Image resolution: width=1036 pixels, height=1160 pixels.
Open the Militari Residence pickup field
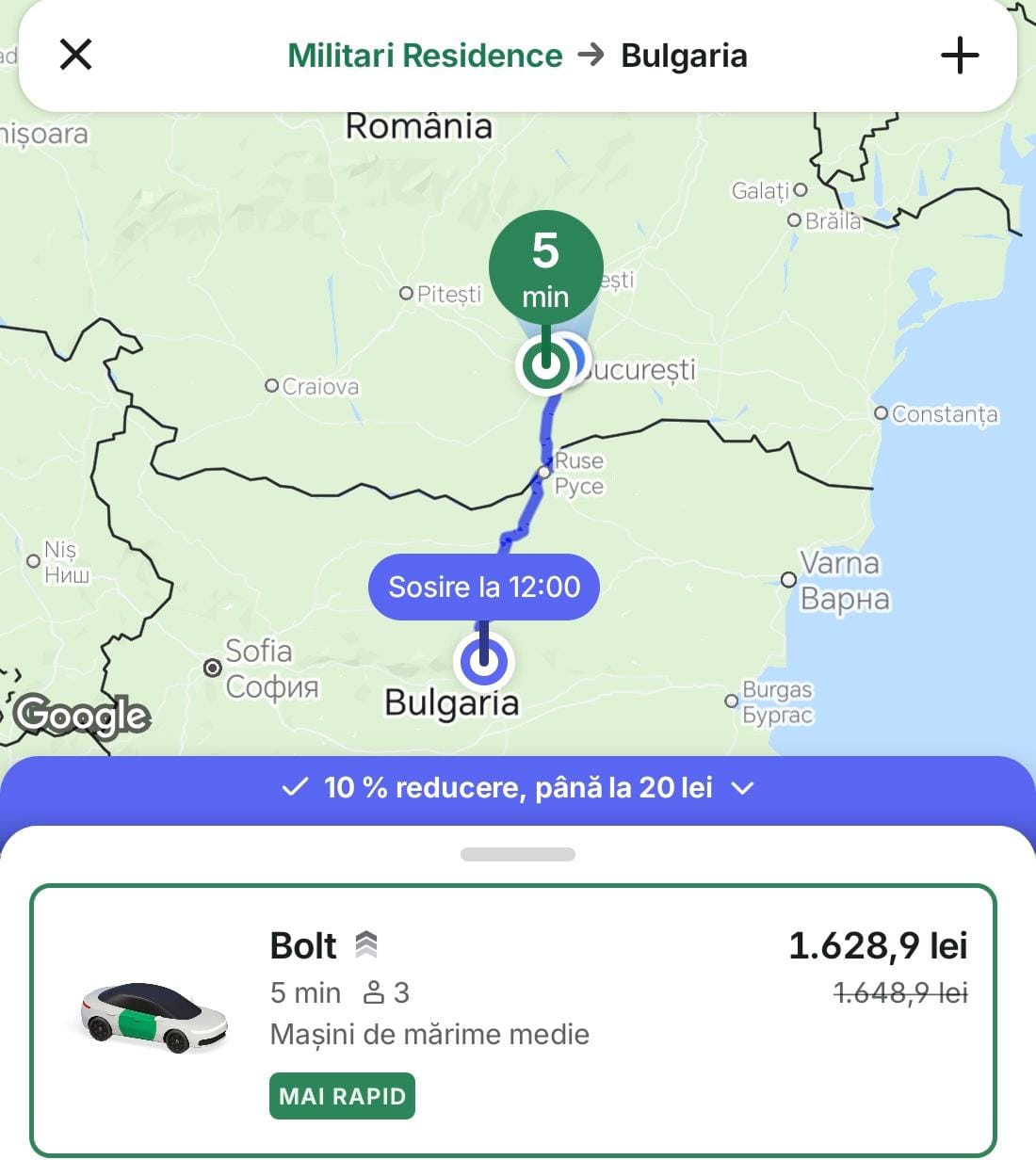coord(425,55)
